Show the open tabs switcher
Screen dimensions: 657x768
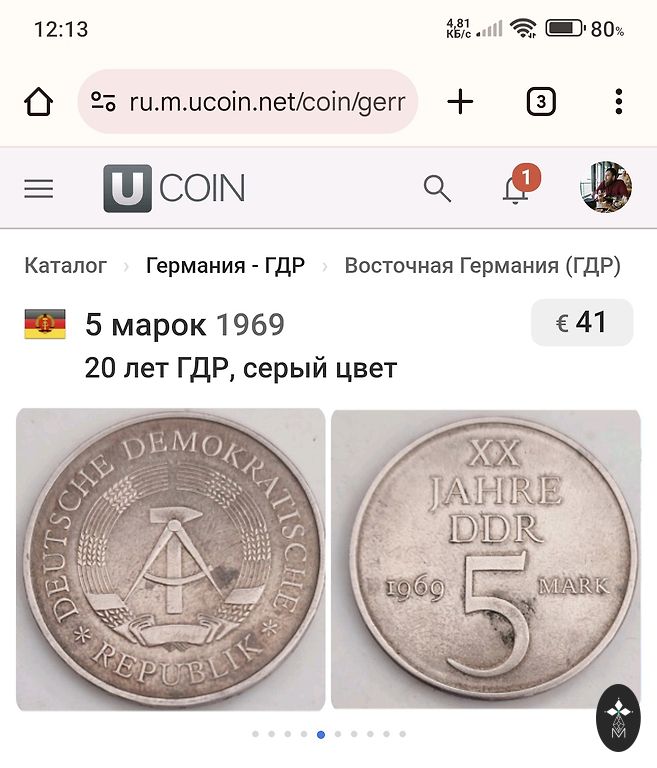[x=540, y=101]
